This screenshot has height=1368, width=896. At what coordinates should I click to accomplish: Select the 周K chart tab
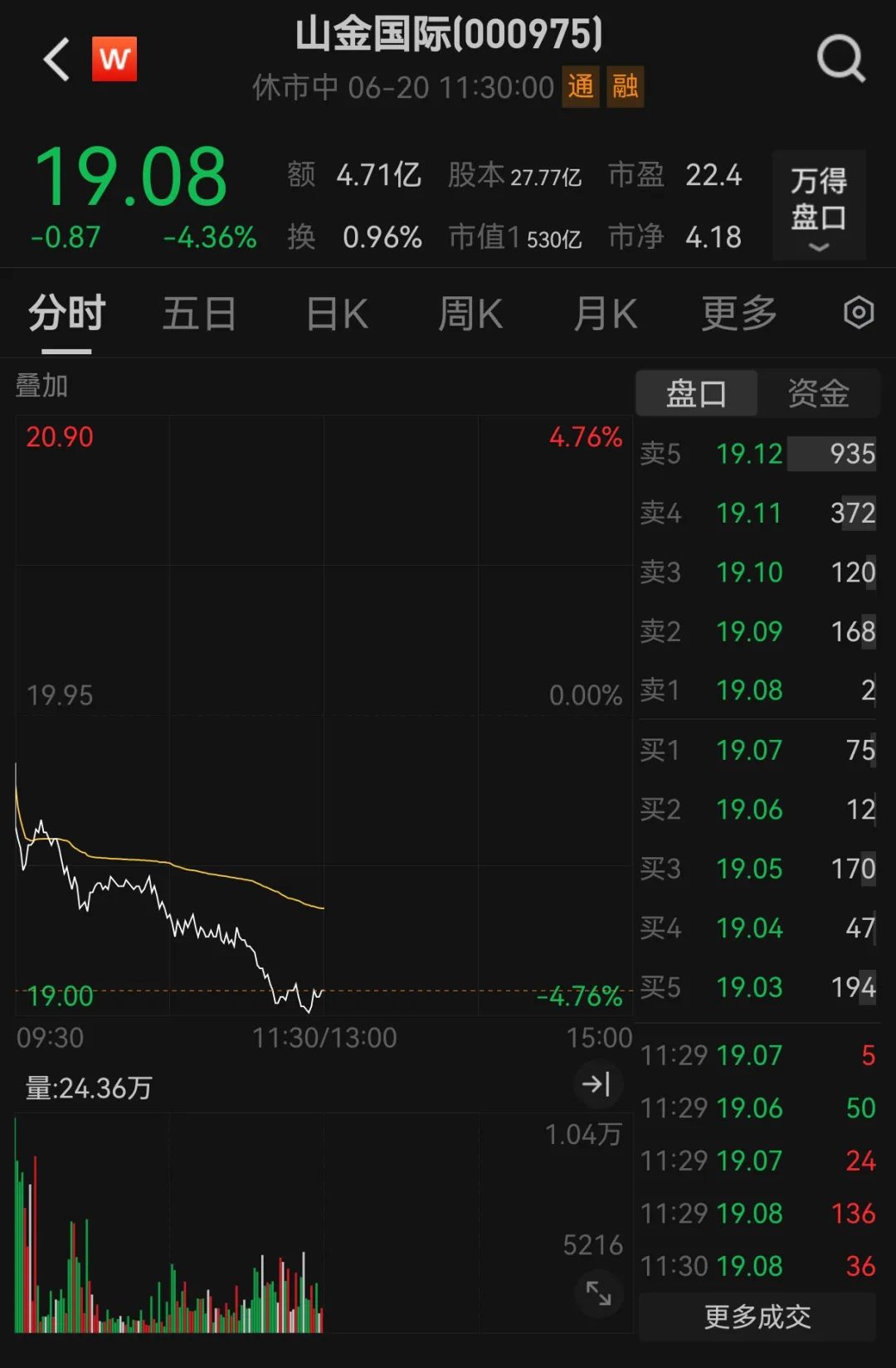point(470,314)
